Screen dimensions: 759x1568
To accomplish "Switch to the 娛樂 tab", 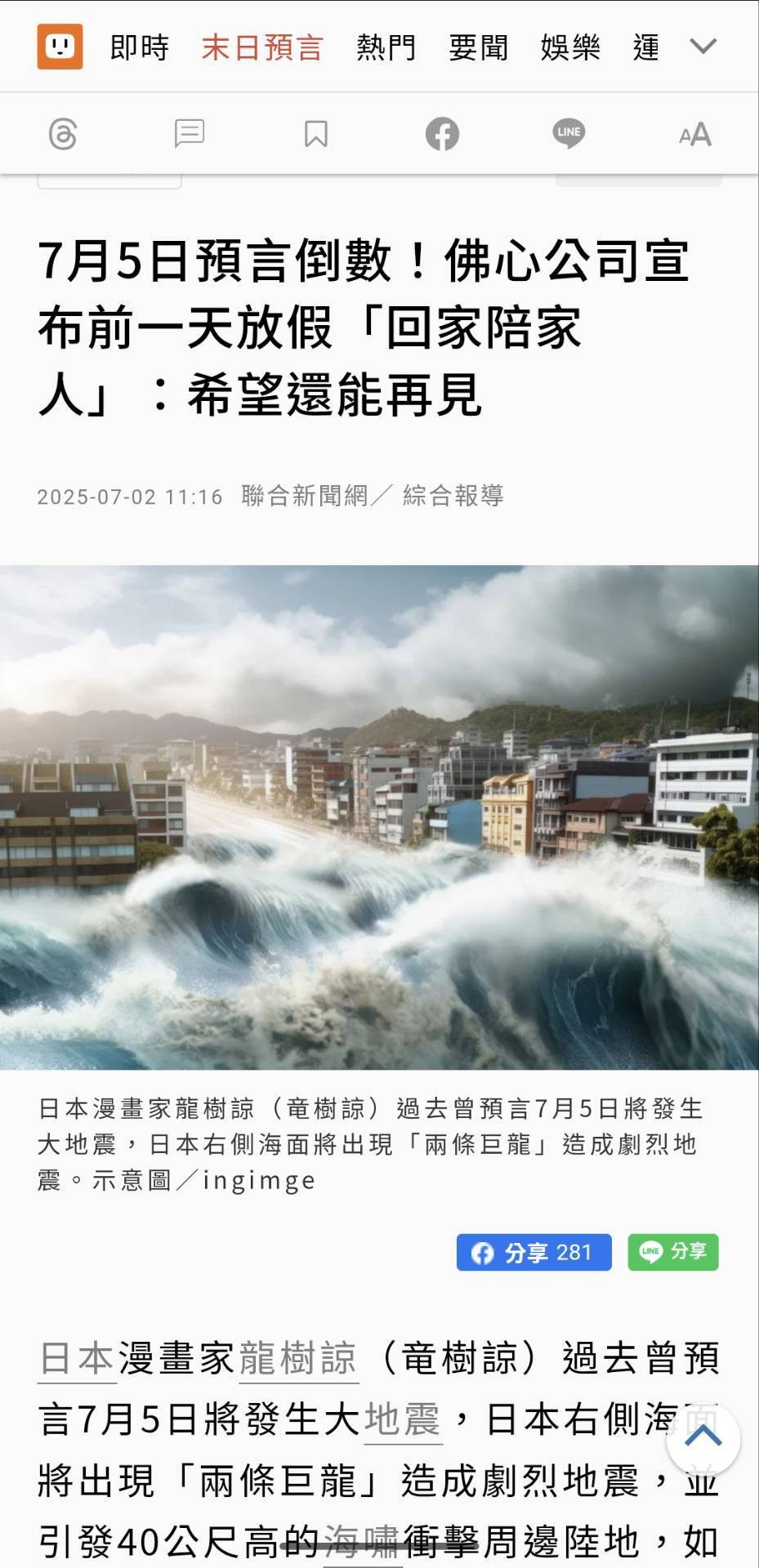I will click(570, 47).
